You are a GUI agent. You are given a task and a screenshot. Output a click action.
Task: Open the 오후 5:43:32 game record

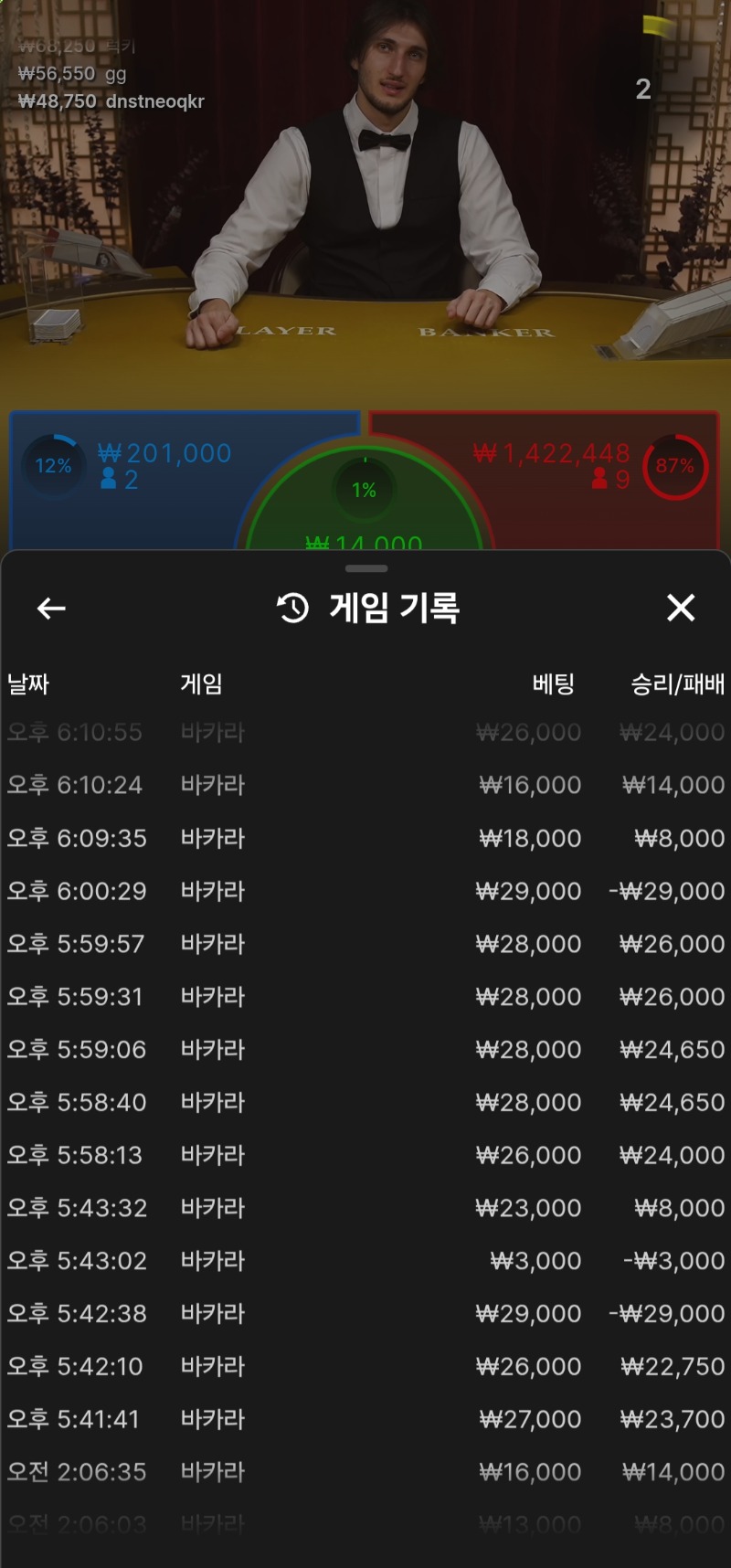pos(365,1208)
